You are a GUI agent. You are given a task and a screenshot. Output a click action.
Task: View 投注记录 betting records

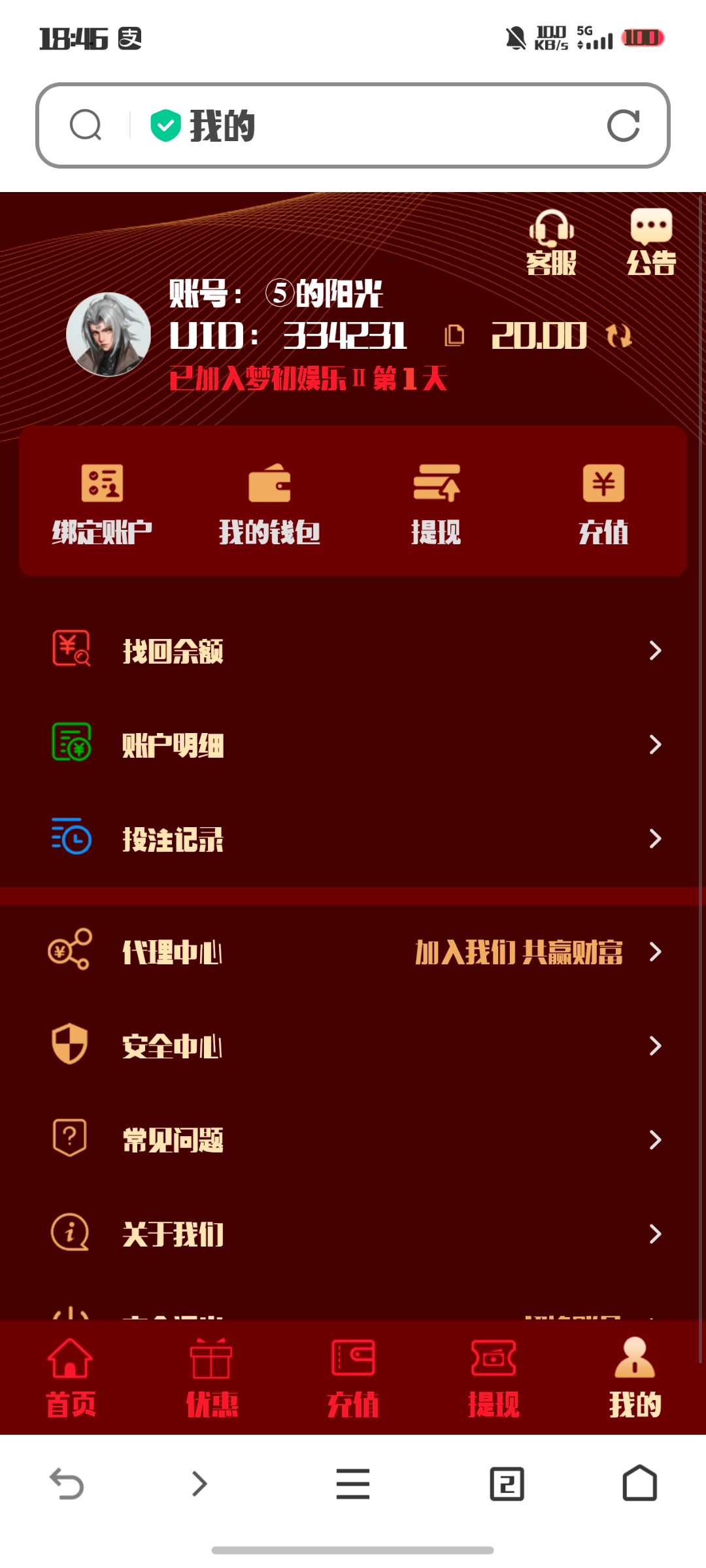click(x=353, y=839)
